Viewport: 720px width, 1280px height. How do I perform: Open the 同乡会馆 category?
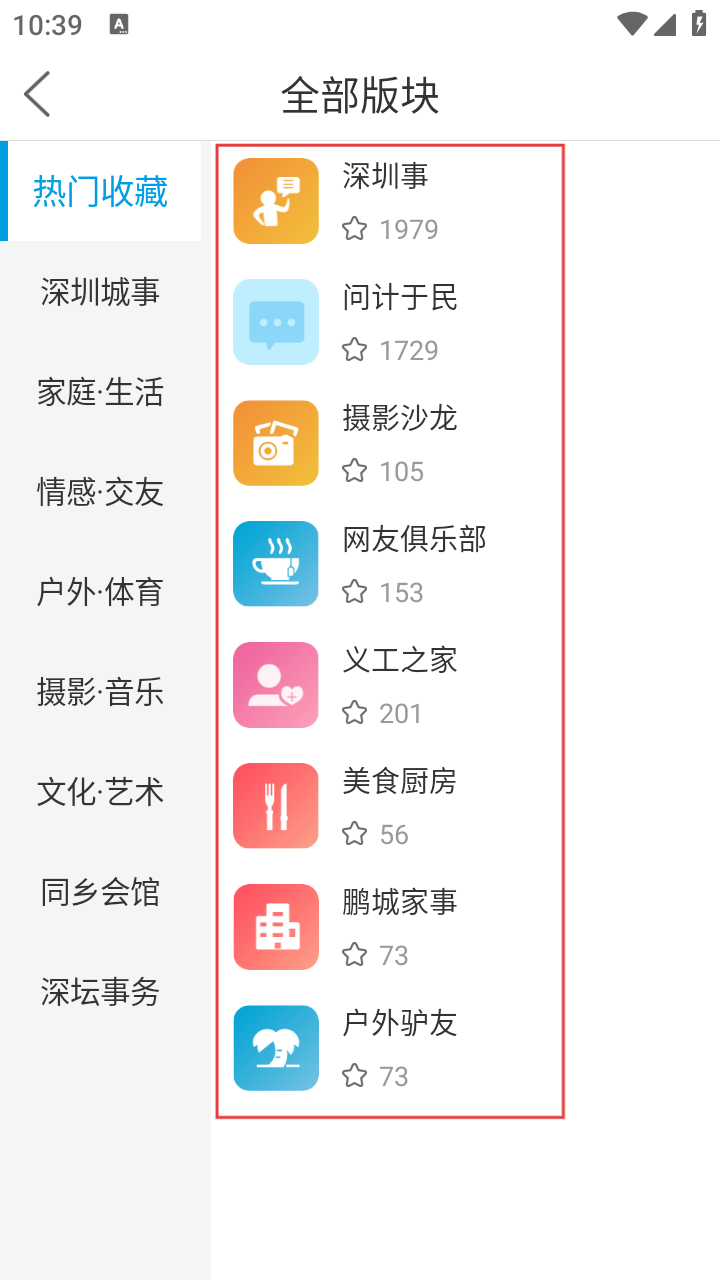(100, 892)
